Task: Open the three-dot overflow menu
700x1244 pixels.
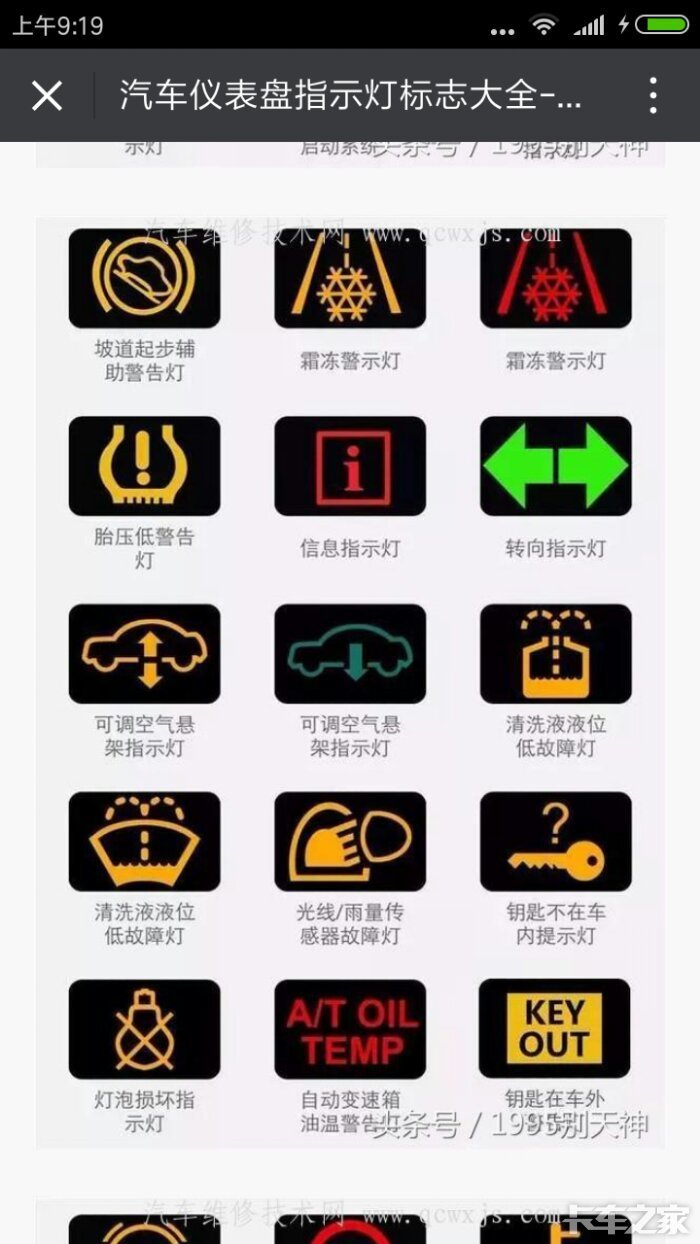Action: click(x=652, y=96)
